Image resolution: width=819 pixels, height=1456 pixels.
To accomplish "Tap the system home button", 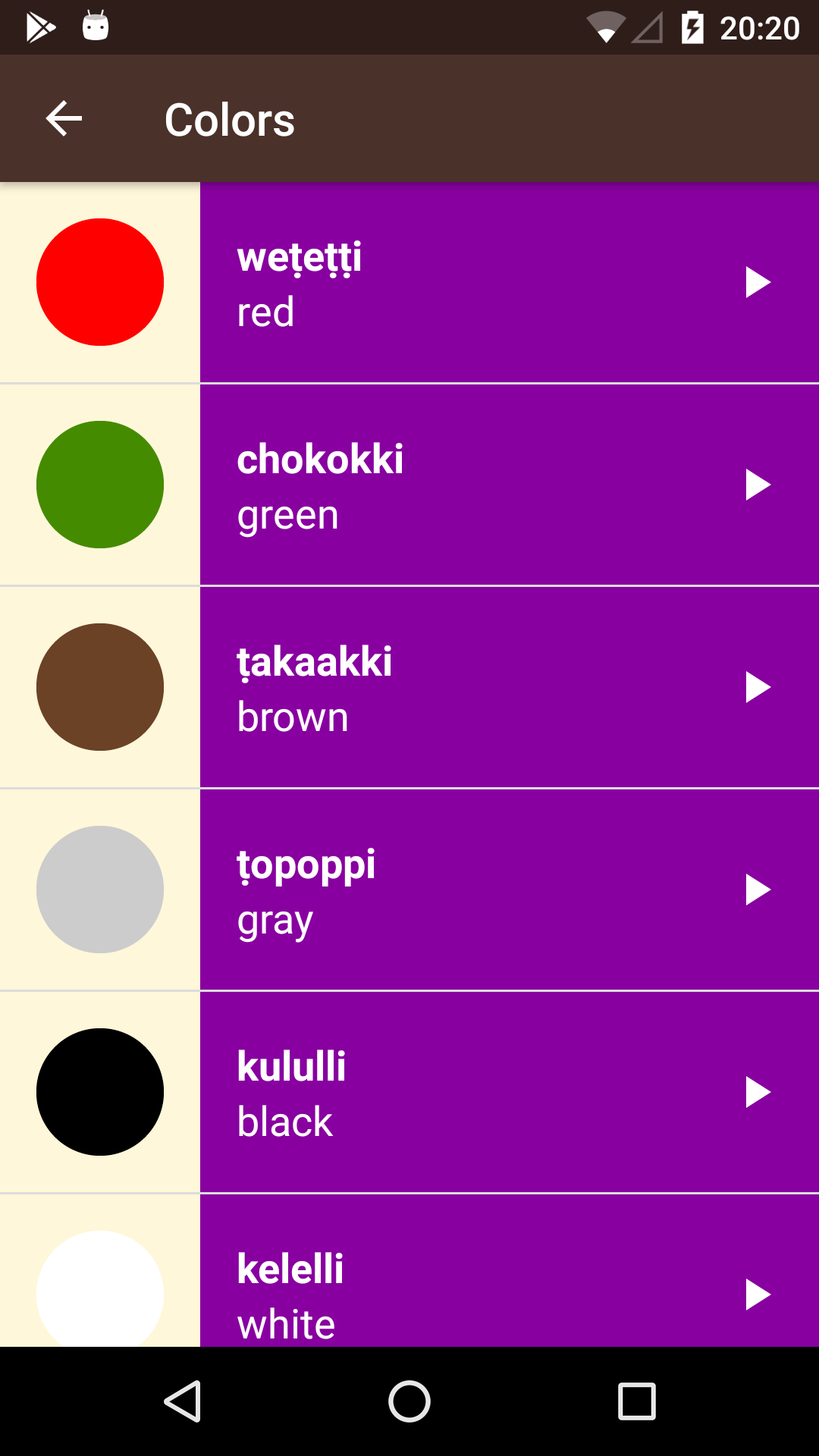I will (x=409, y=1401).
